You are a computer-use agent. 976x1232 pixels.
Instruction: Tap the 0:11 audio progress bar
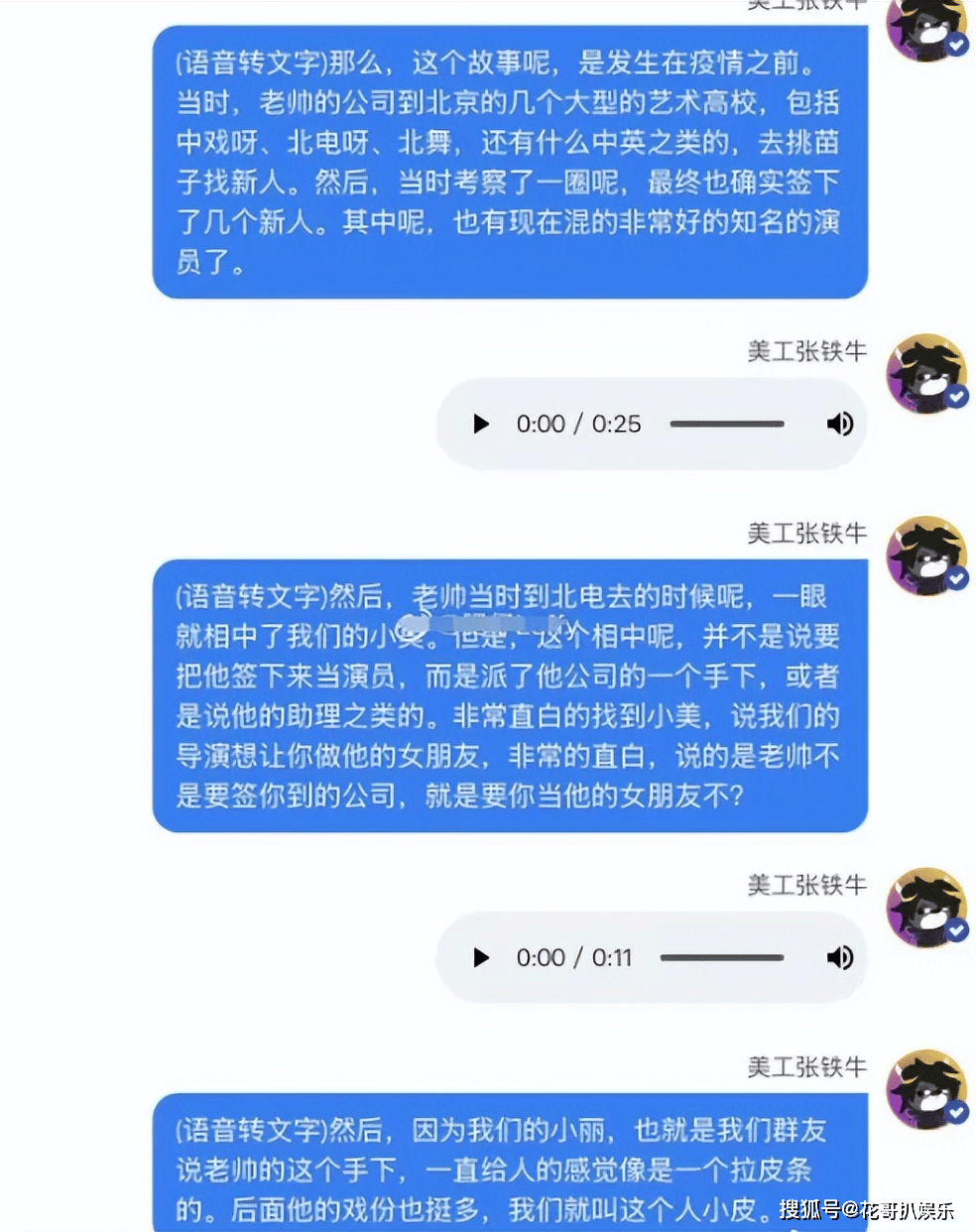click(x=721, y=958)
